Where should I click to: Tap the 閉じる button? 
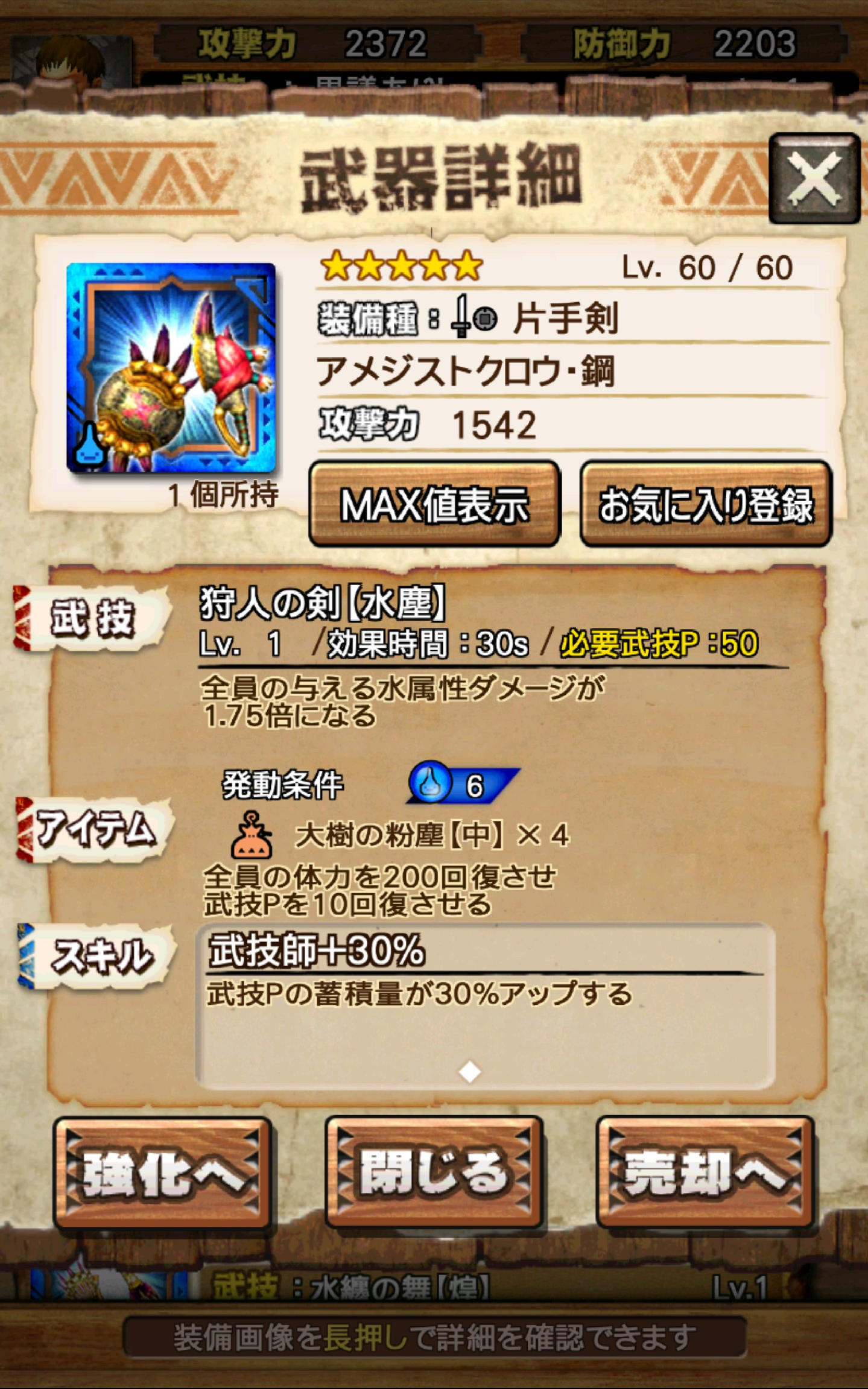point(434,1173)
